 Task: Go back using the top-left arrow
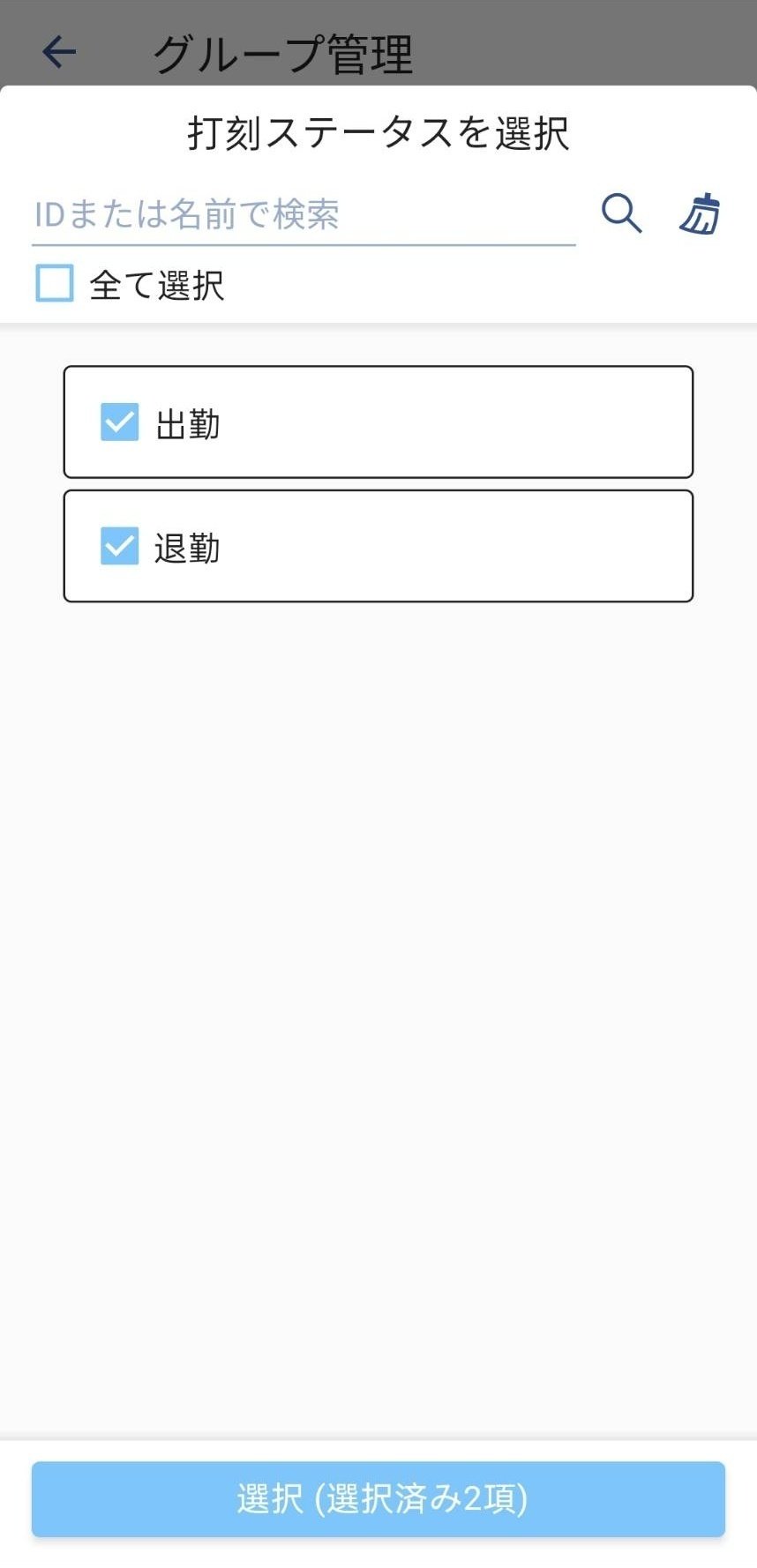pyautogui.click(x=59, y=52)
